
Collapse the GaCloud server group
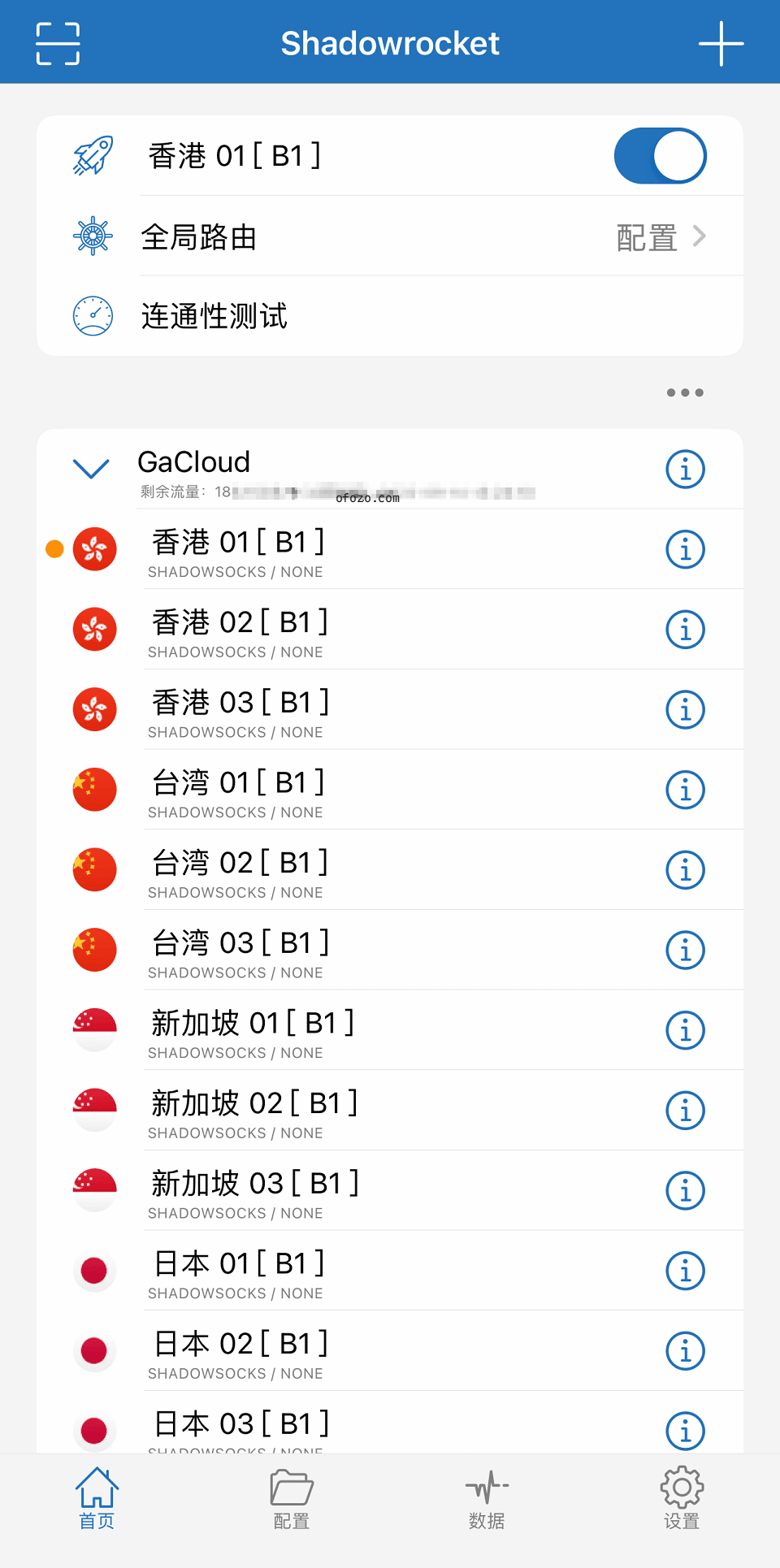tap(91, 469)
